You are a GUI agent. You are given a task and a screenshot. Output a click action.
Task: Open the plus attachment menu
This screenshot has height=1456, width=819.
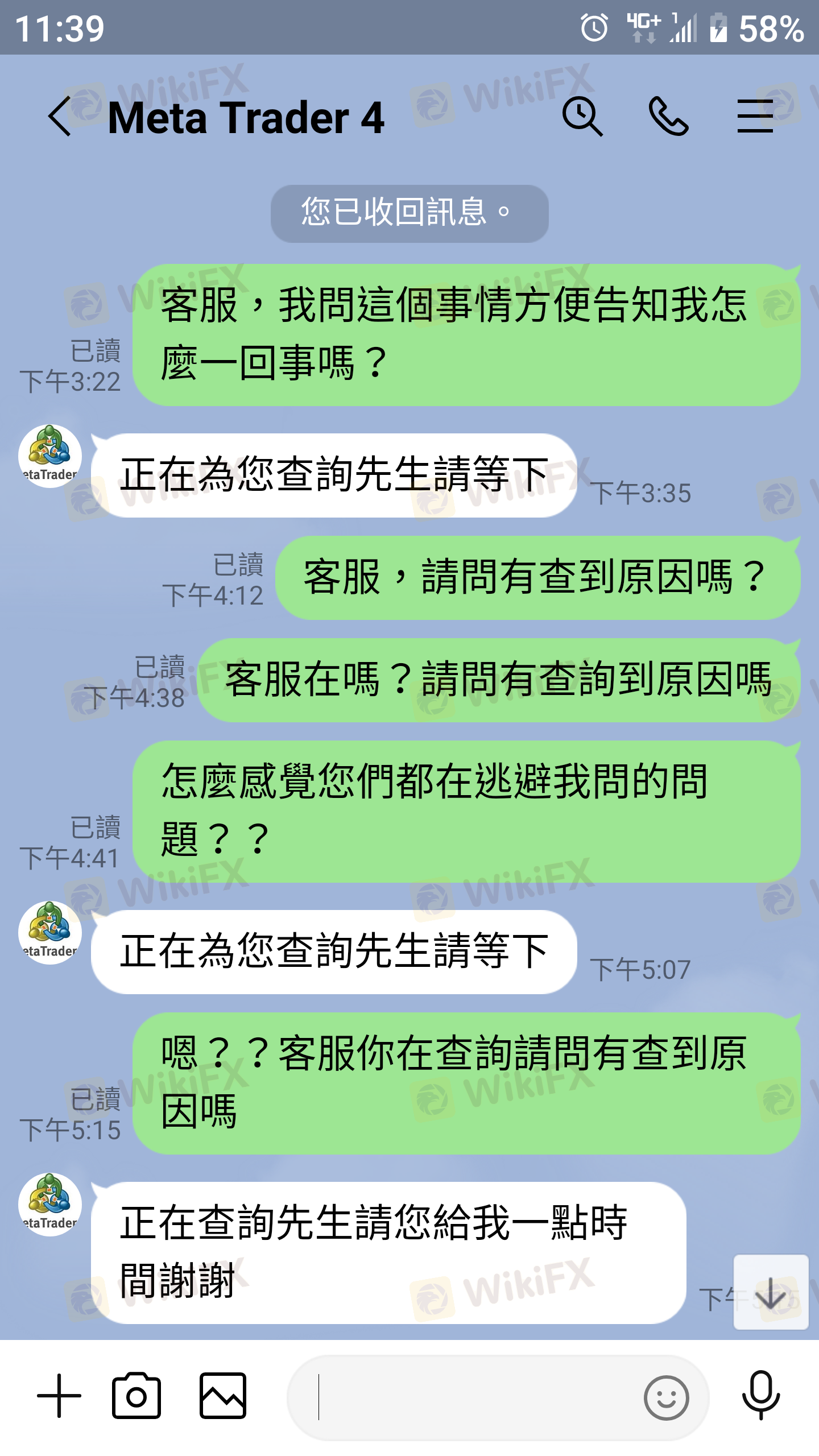[x=59, y=1396]
